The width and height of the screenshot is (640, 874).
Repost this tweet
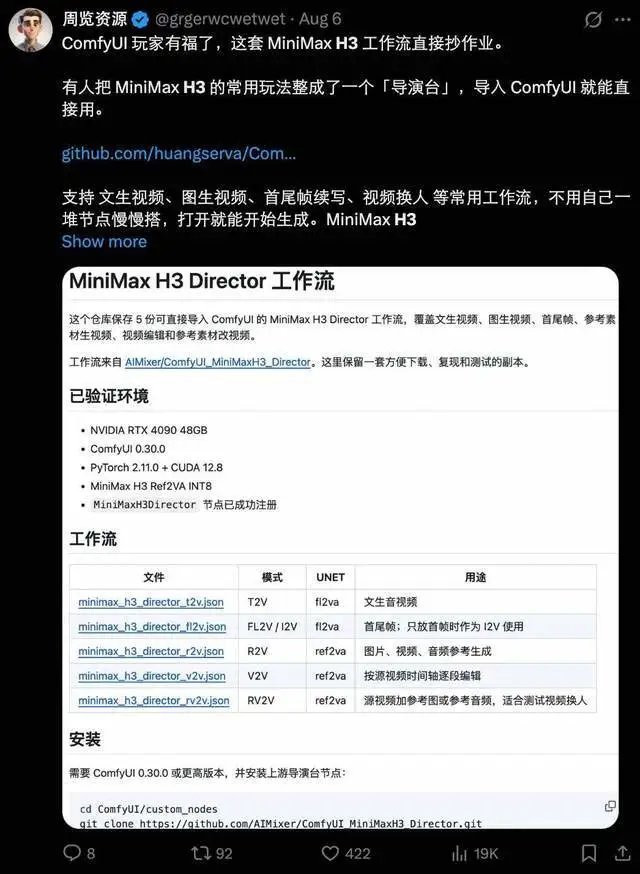tap(212, 853)
